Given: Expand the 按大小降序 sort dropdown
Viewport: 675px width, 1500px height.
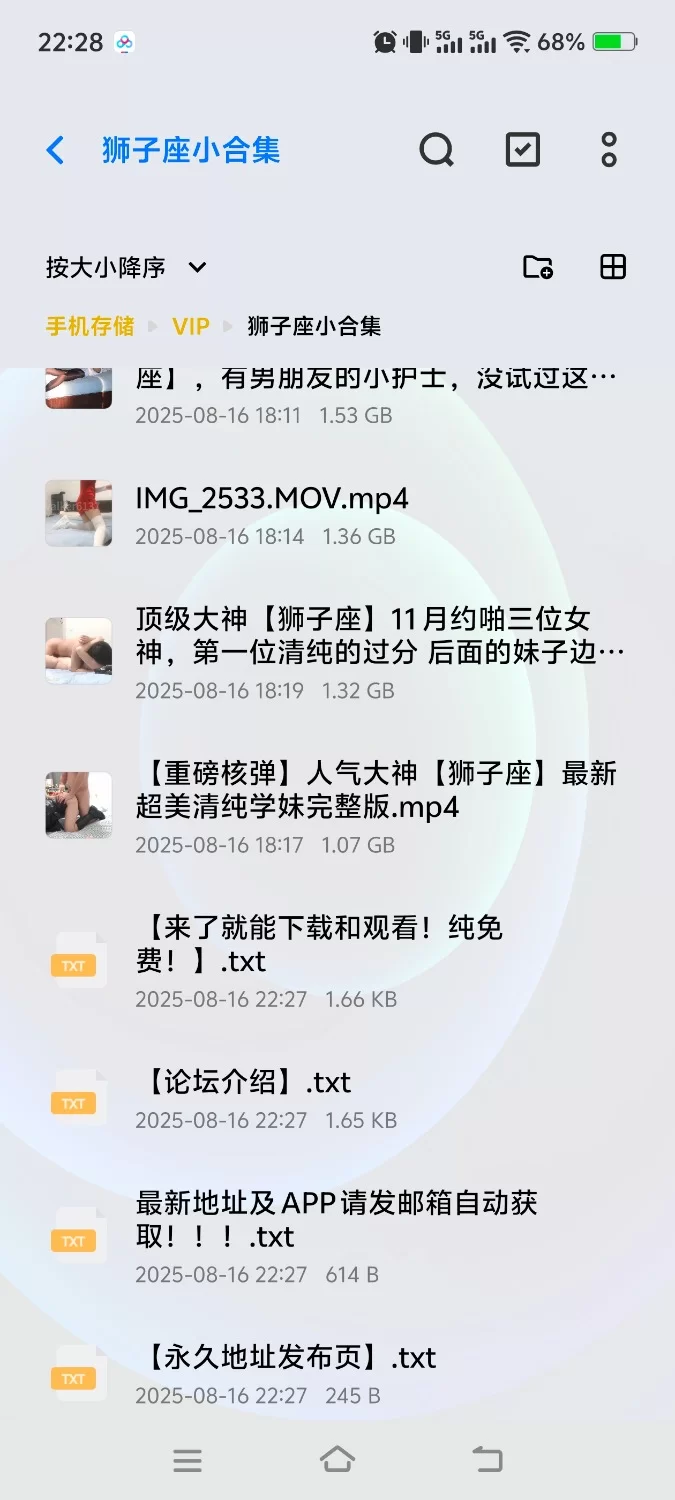Looking at the screenshot, I should [126, 268].
